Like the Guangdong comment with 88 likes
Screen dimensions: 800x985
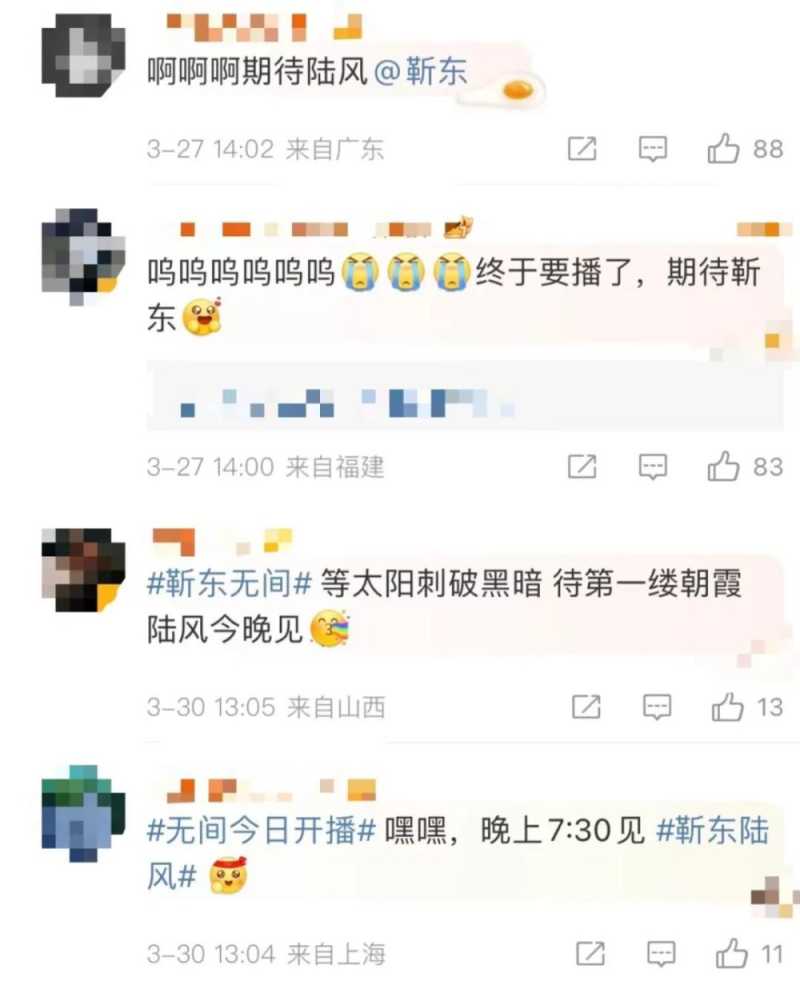724,150
